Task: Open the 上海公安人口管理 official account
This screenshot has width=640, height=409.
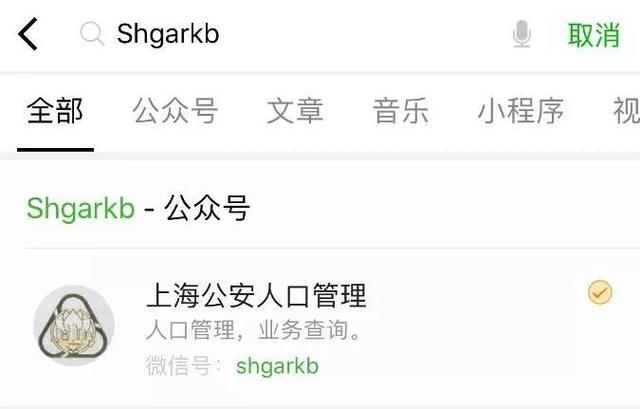Action: point(256,296)
